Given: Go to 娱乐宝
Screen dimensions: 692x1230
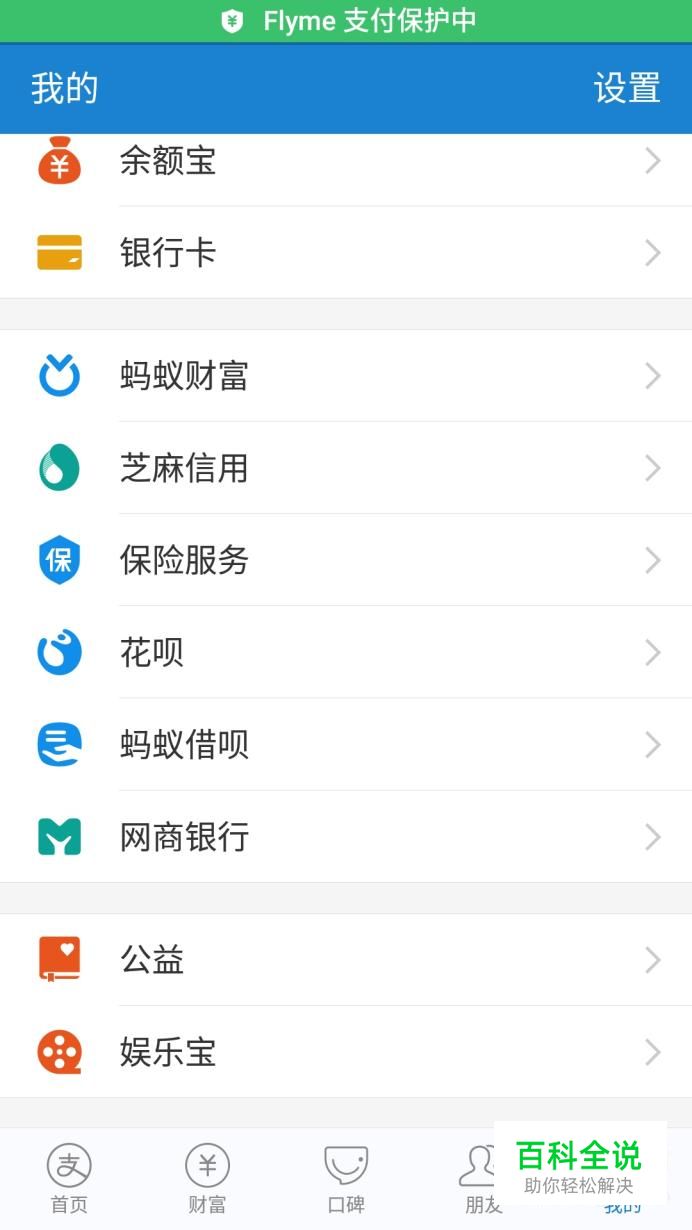Looking at the screenshot, I should click(x=346, y=1052).
